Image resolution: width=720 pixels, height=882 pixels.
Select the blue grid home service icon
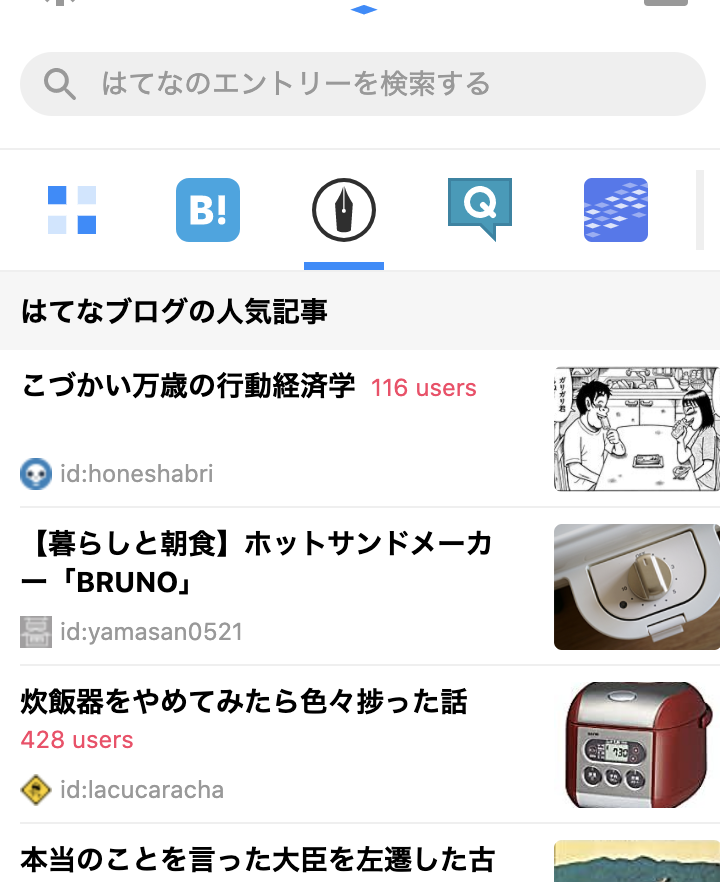tap(71, 209)
